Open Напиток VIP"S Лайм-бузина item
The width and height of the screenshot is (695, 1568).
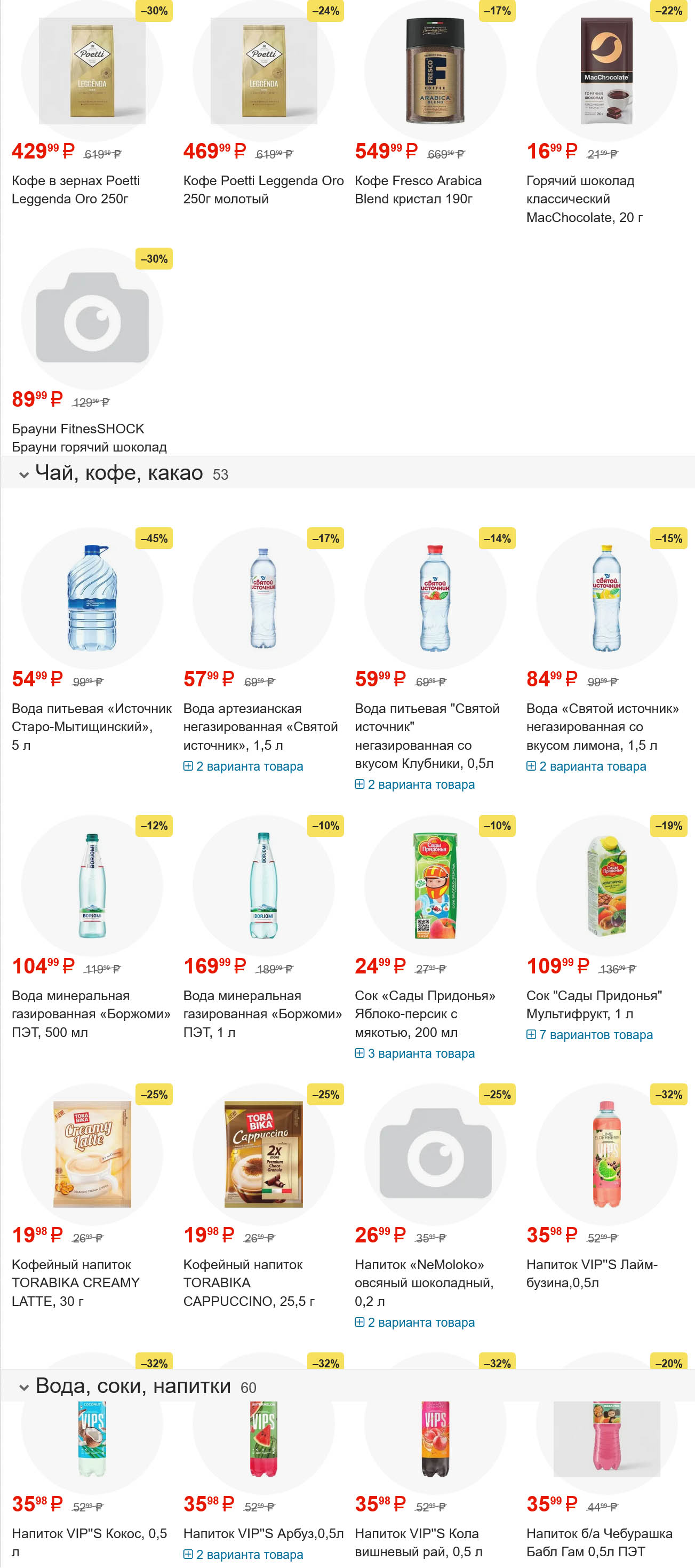[x=591, y=1273]
